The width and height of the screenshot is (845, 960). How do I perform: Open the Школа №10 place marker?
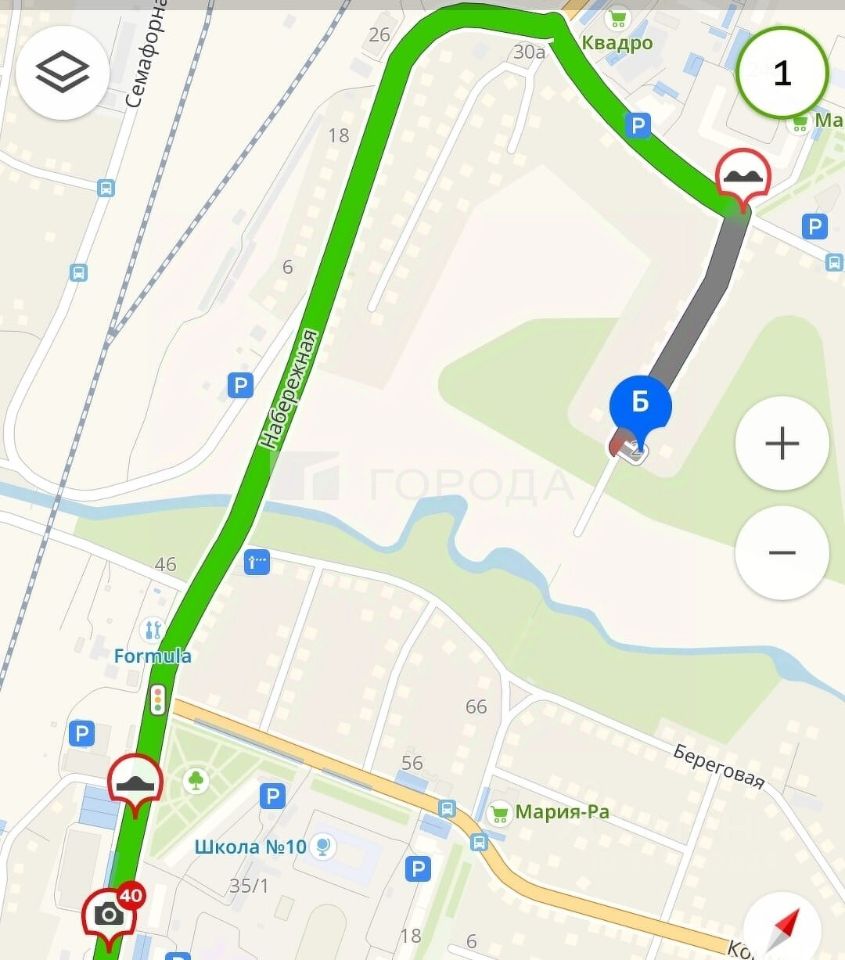[323, 848]
